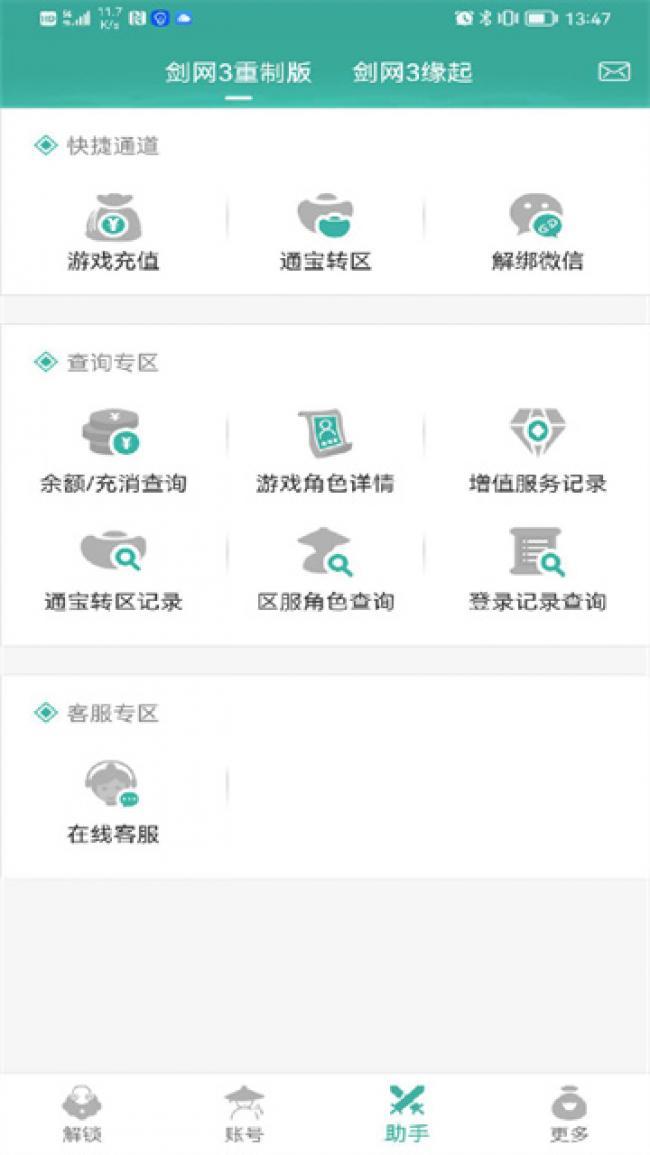Switch to the 剑网3缘起 tab
This screenshot has width=650, height=1155.
coord(412,73)
